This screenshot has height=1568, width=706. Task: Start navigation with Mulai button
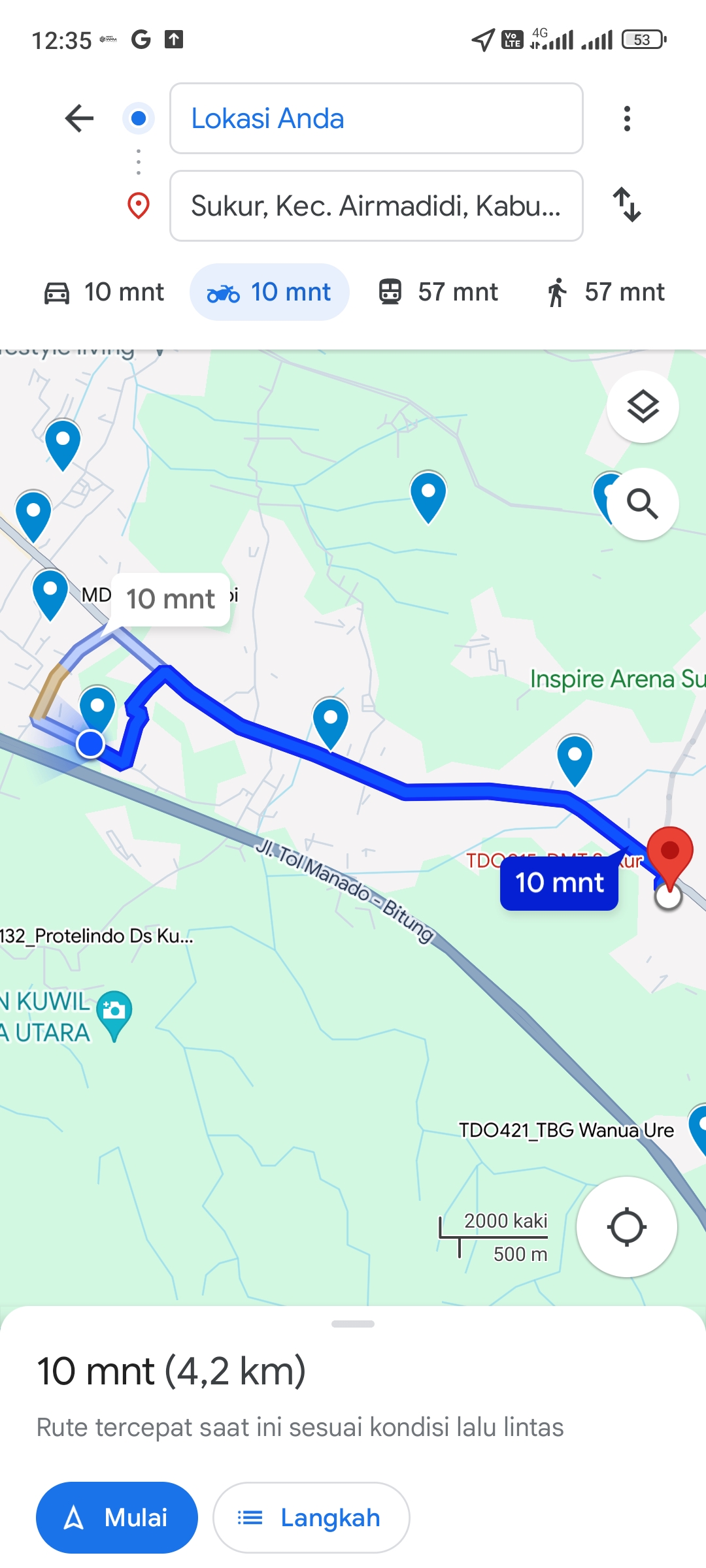pos(117,1517)
